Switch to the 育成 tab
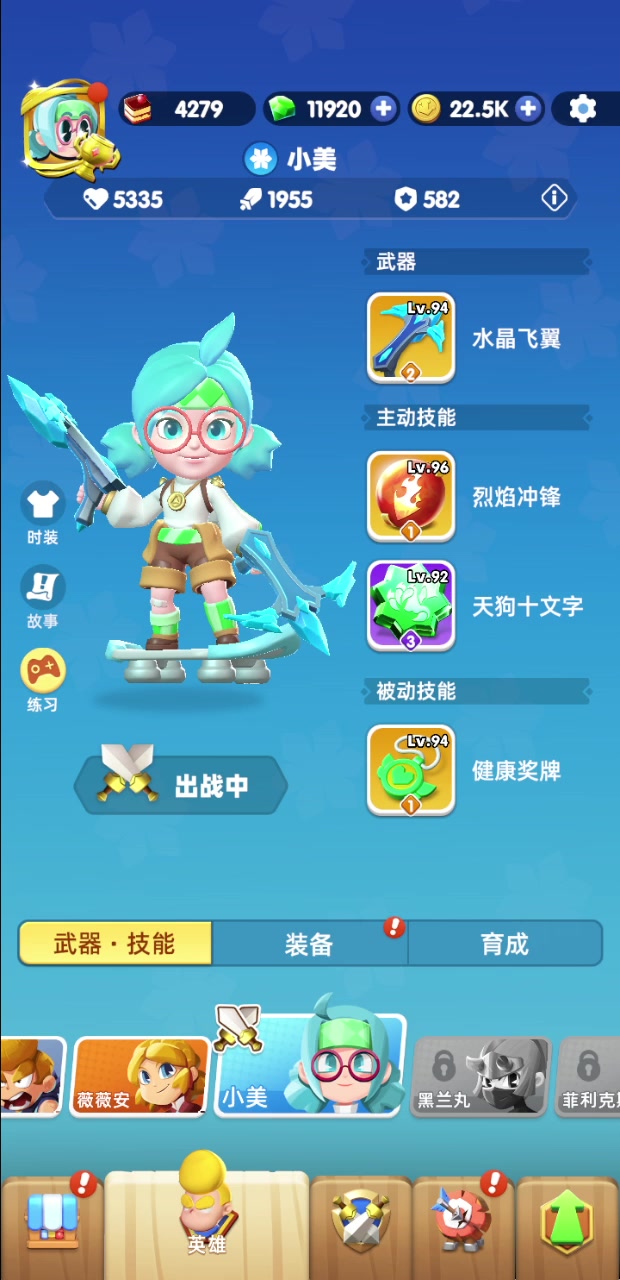This screenshot has width=620, height=1280. point(505,944)
